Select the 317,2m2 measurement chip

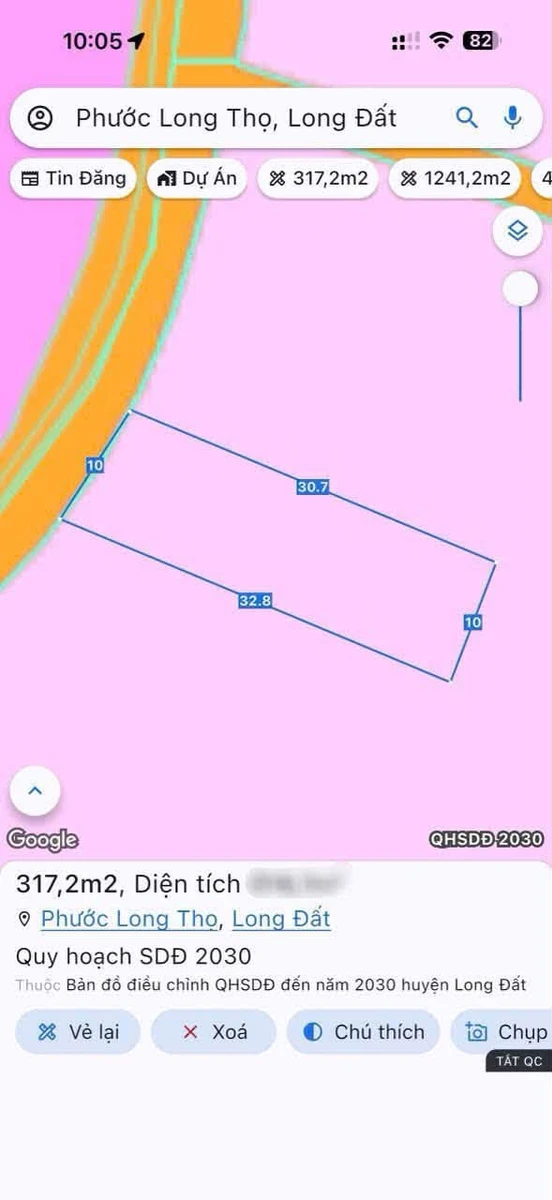[318, 179]
